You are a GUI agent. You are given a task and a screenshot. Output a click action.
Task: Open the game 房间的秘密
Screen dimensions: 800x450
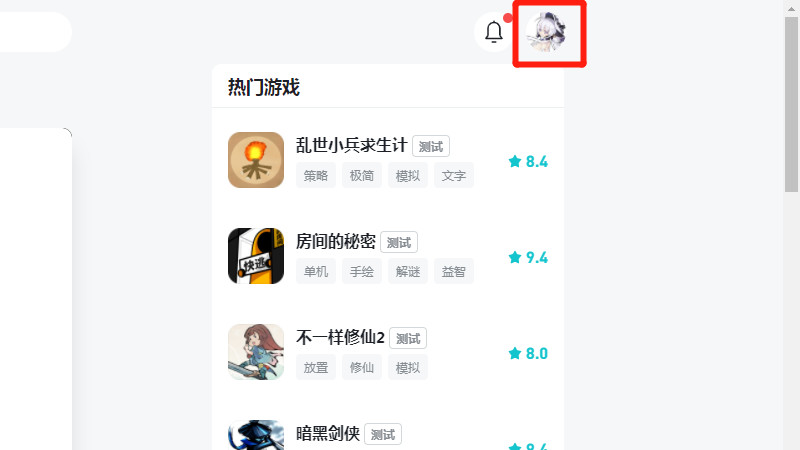(336, 241)
